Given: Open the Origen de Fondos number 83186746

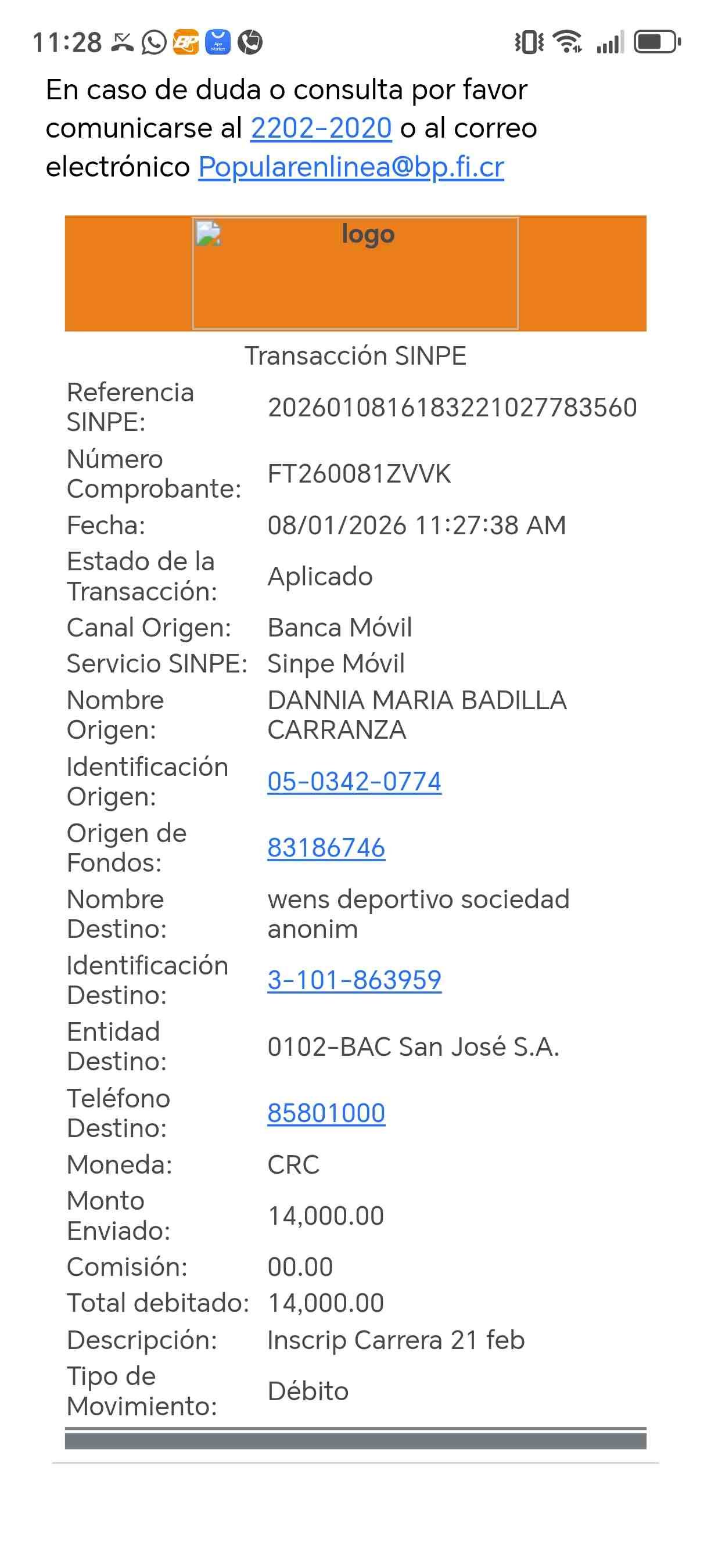Looking at the screenshot, I should pos(326,848).
